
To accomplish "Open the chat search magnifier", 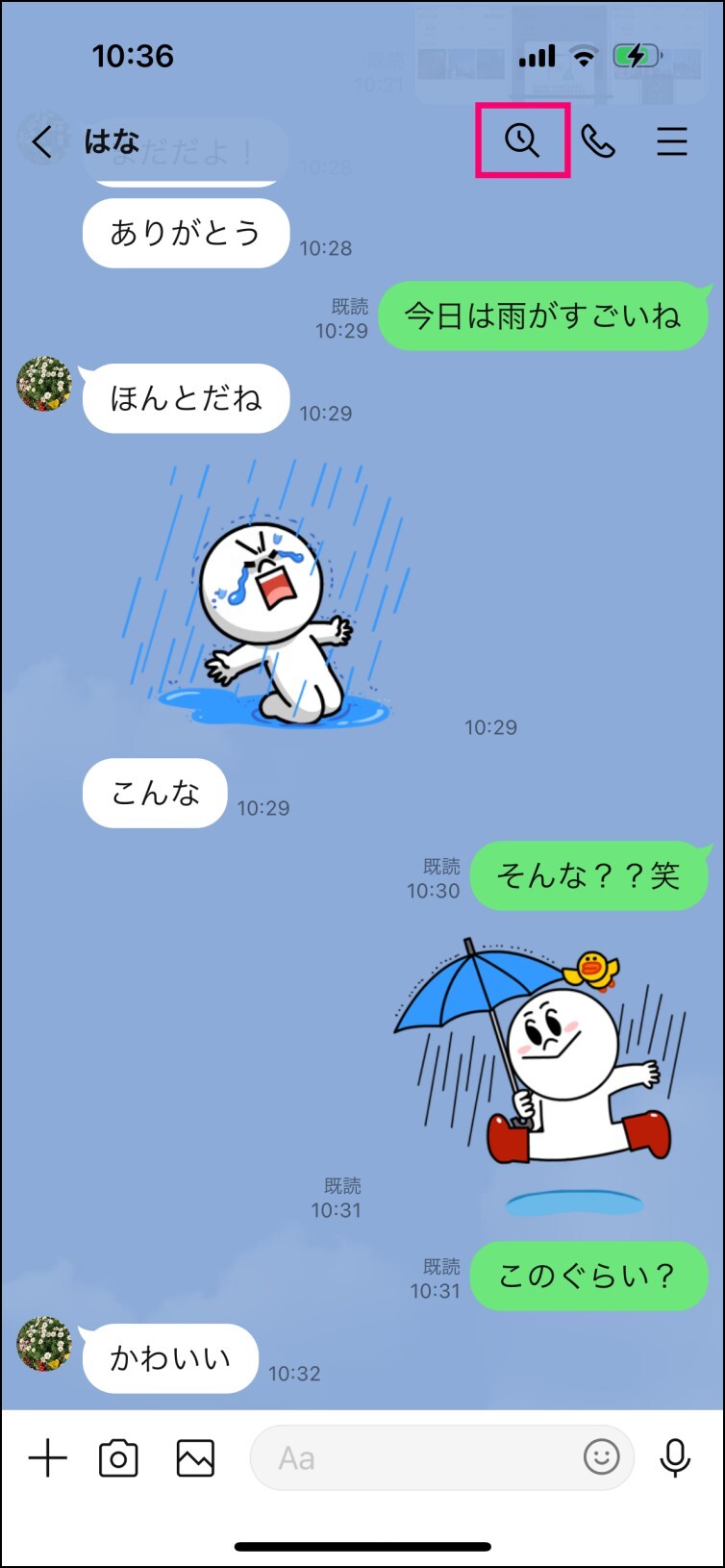I will click(522, 140).
